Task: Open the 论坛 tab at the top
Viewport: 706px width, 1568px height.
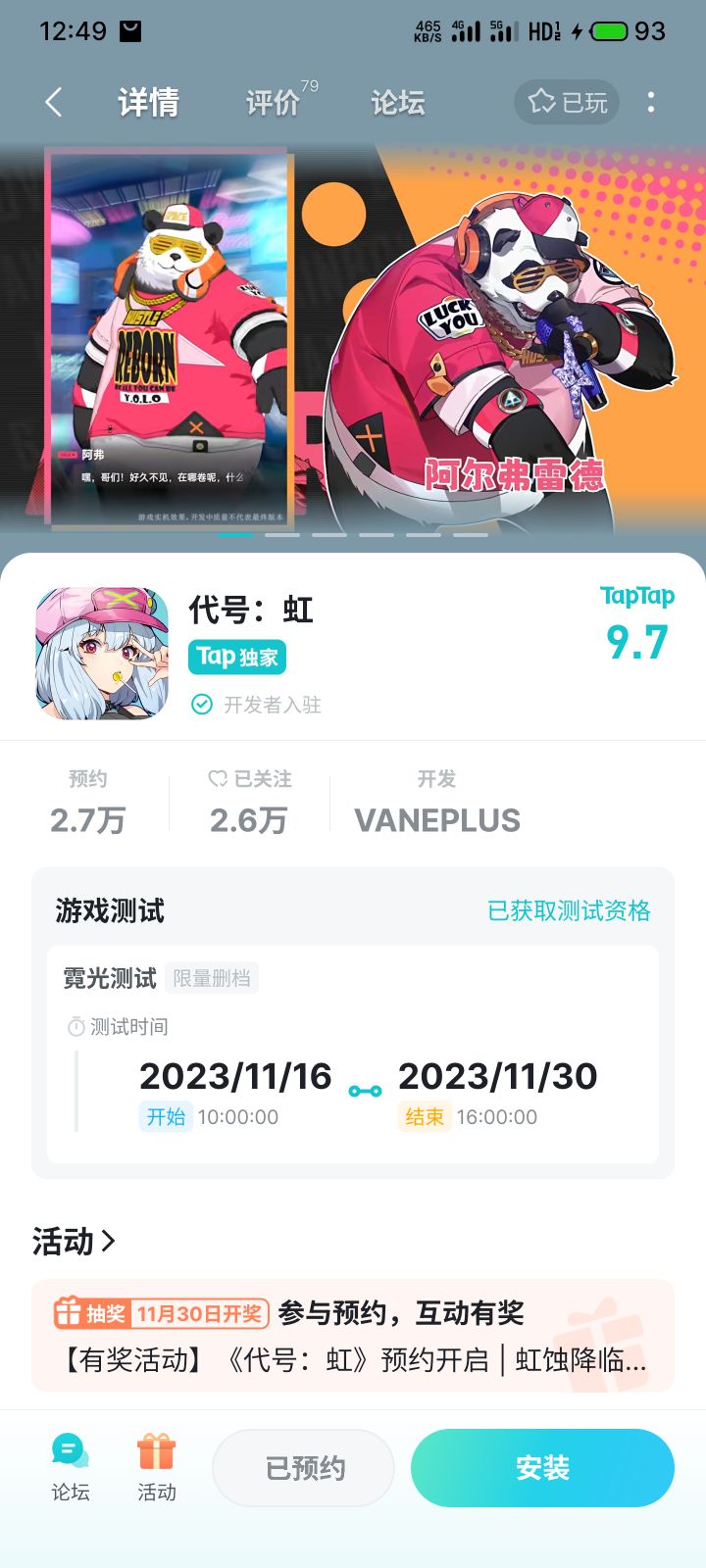Action: [396, 102]
